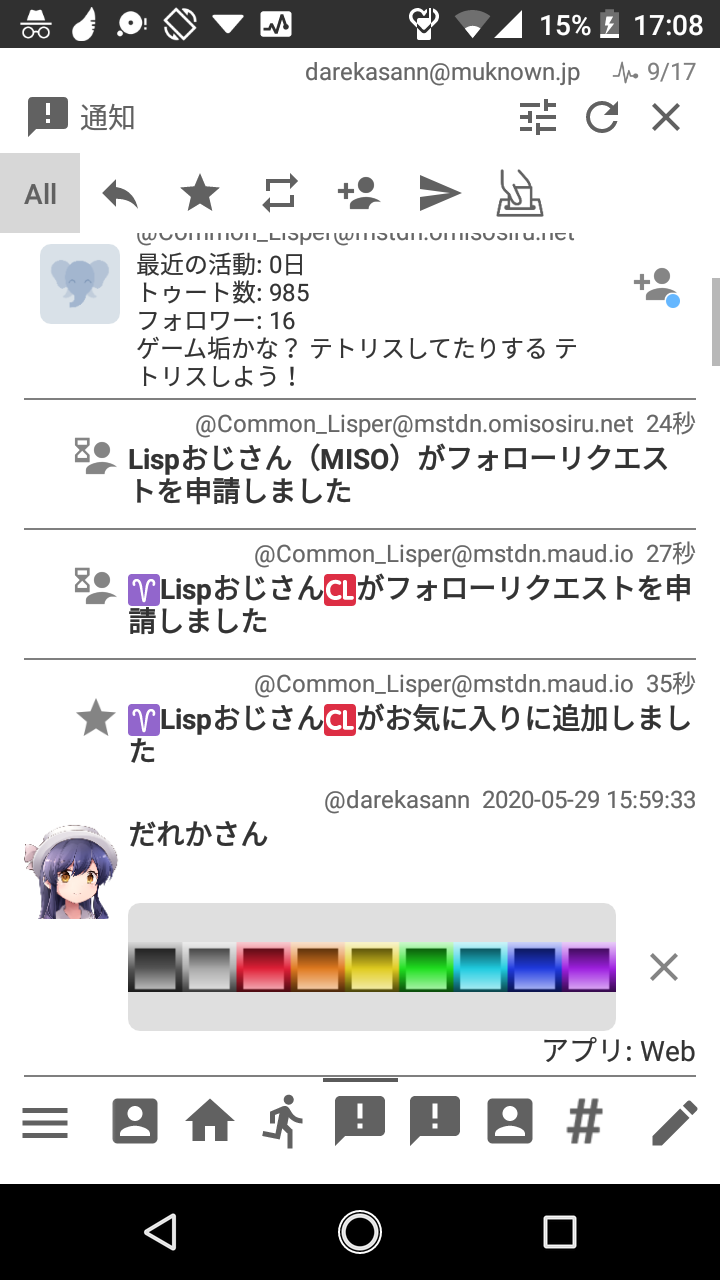Filter notifications by favourites star
This screenshot has width=720, height=1280.
200,193
